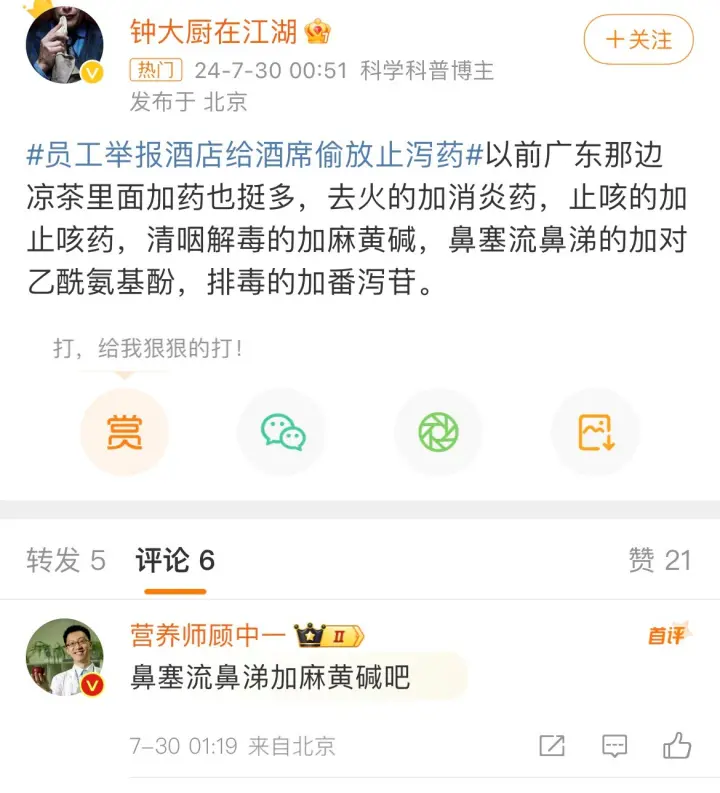The height and width of the screenshot is (793, 720).
Task: Switch to the 转发 5 tab
Action: pos(66,560)
